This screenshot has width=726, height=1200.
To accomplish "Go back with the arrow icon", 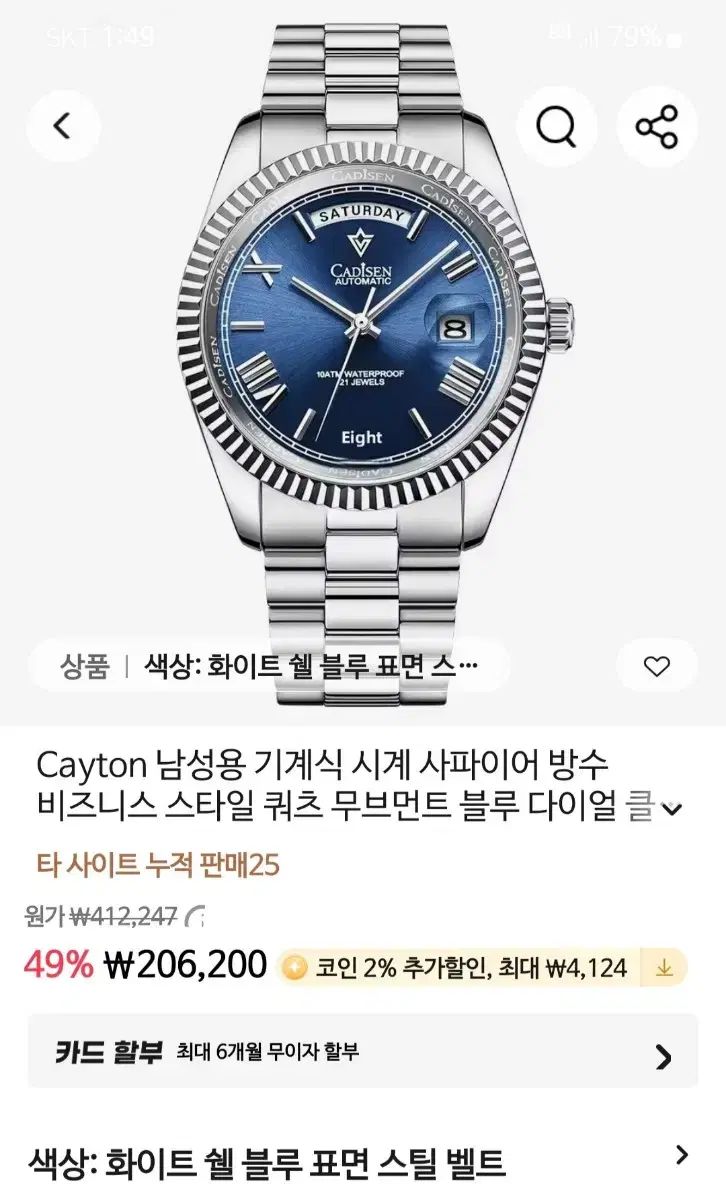I will (63, 127).
